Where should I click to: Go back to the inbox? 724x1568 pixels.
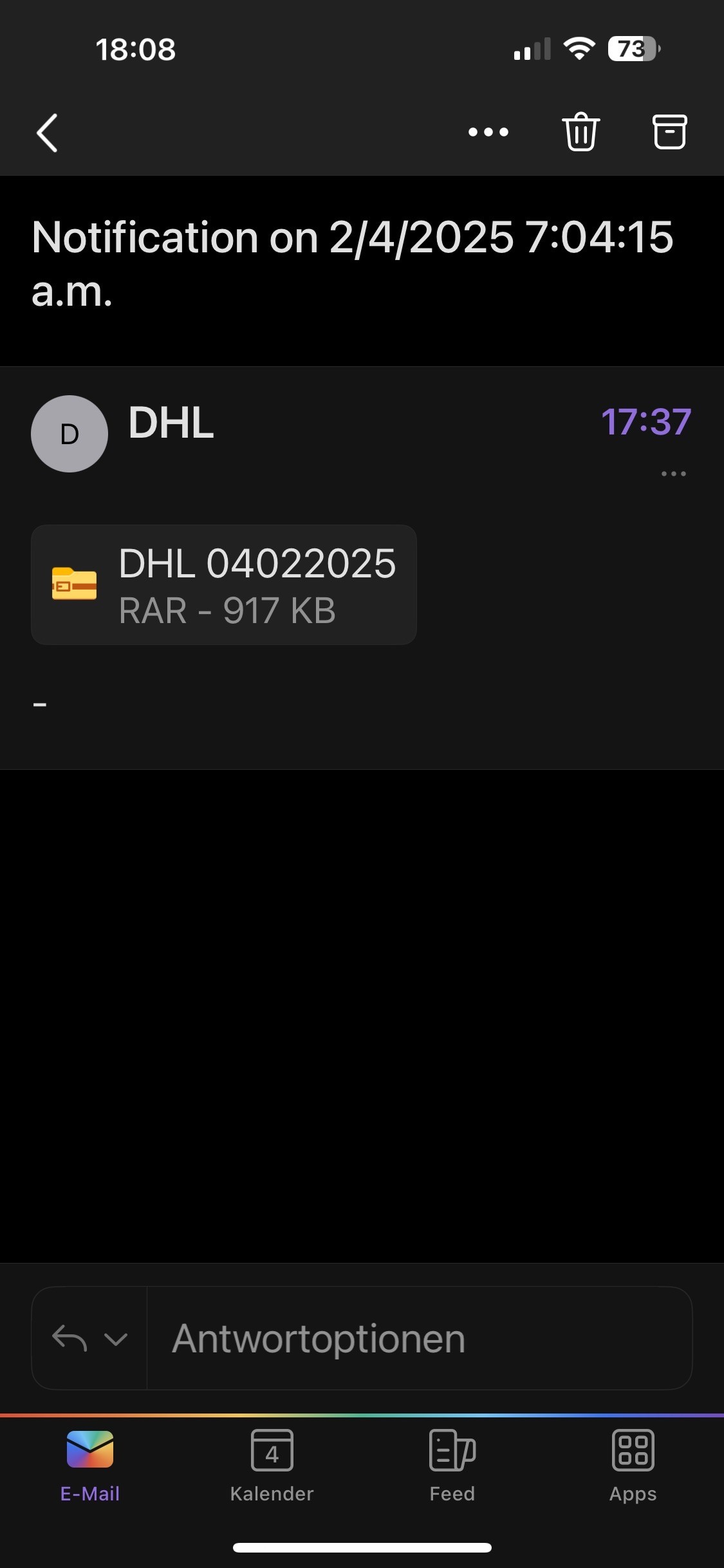coord(47,133)
